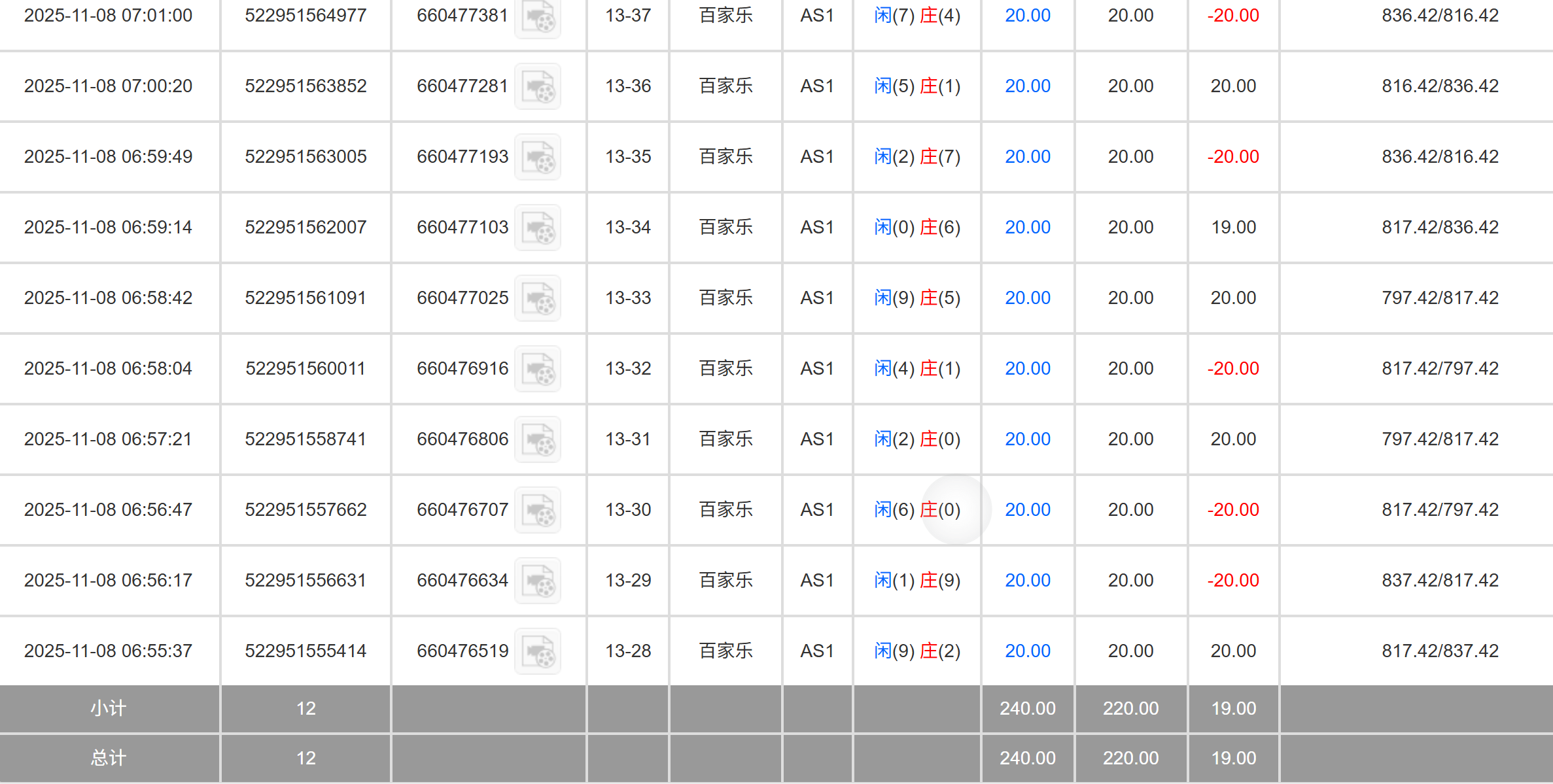
Task: Open video replay for round 660476707
Action: (538, 510)
